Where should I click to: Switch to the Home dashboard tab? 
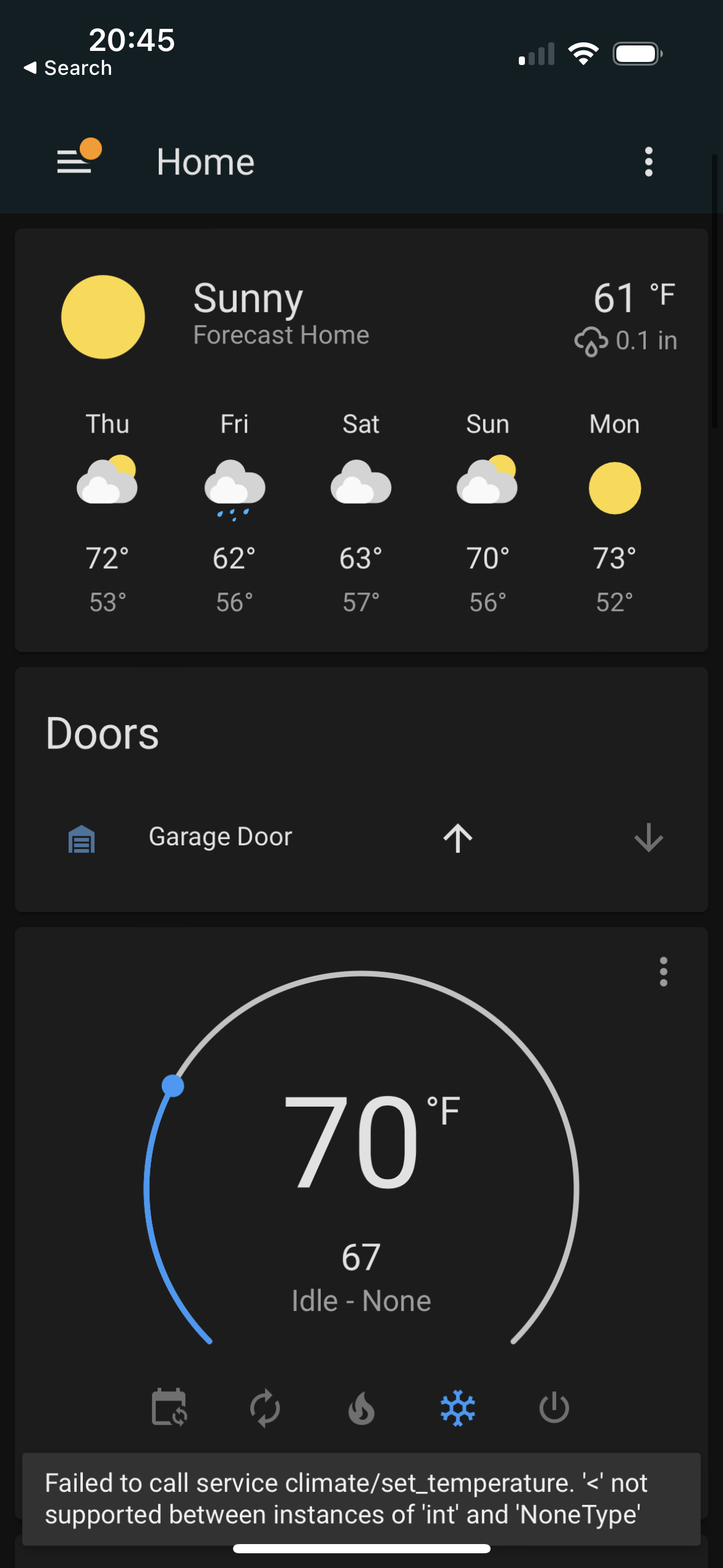(205, 161)
